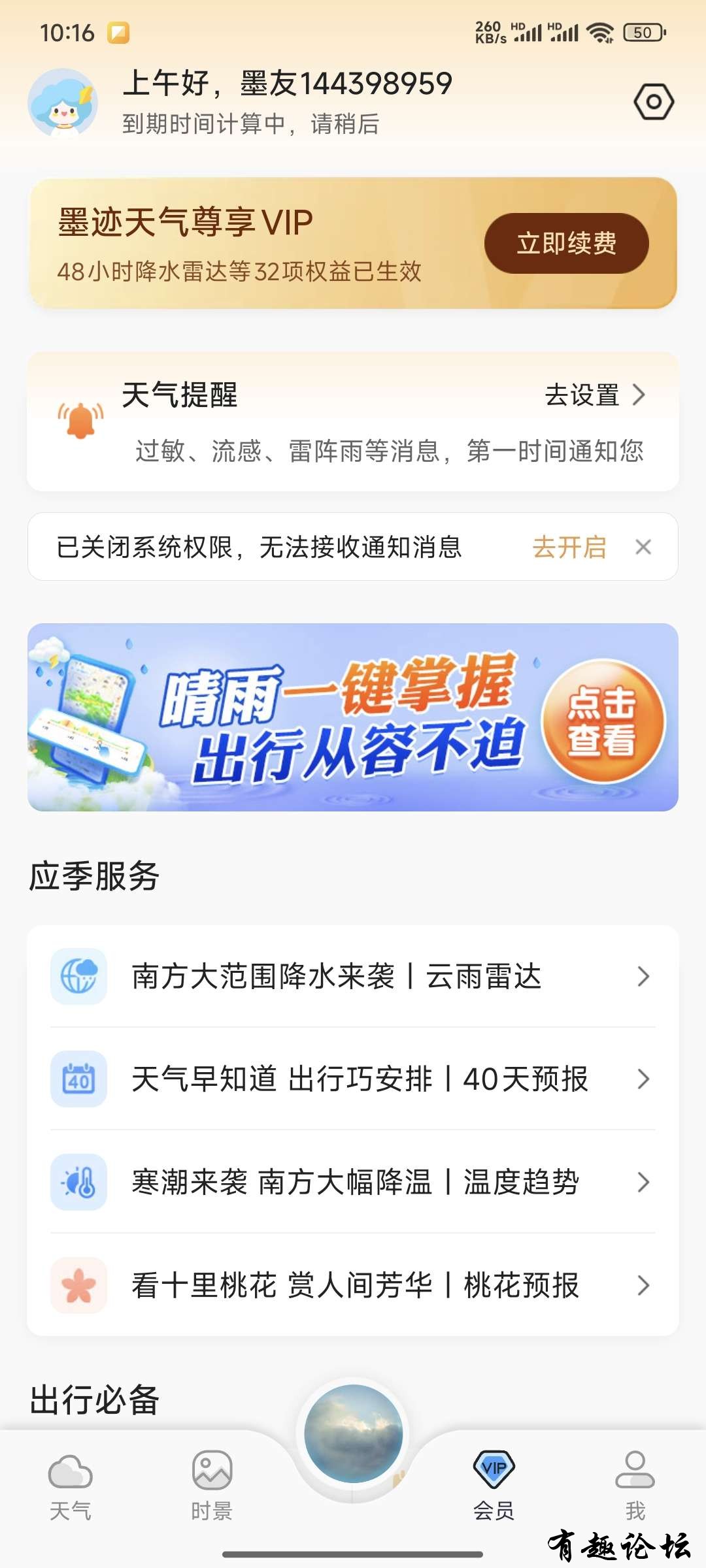Tap the 立即续费 renew button
This screenshot has width=706, height=1568.
(566, 243)
